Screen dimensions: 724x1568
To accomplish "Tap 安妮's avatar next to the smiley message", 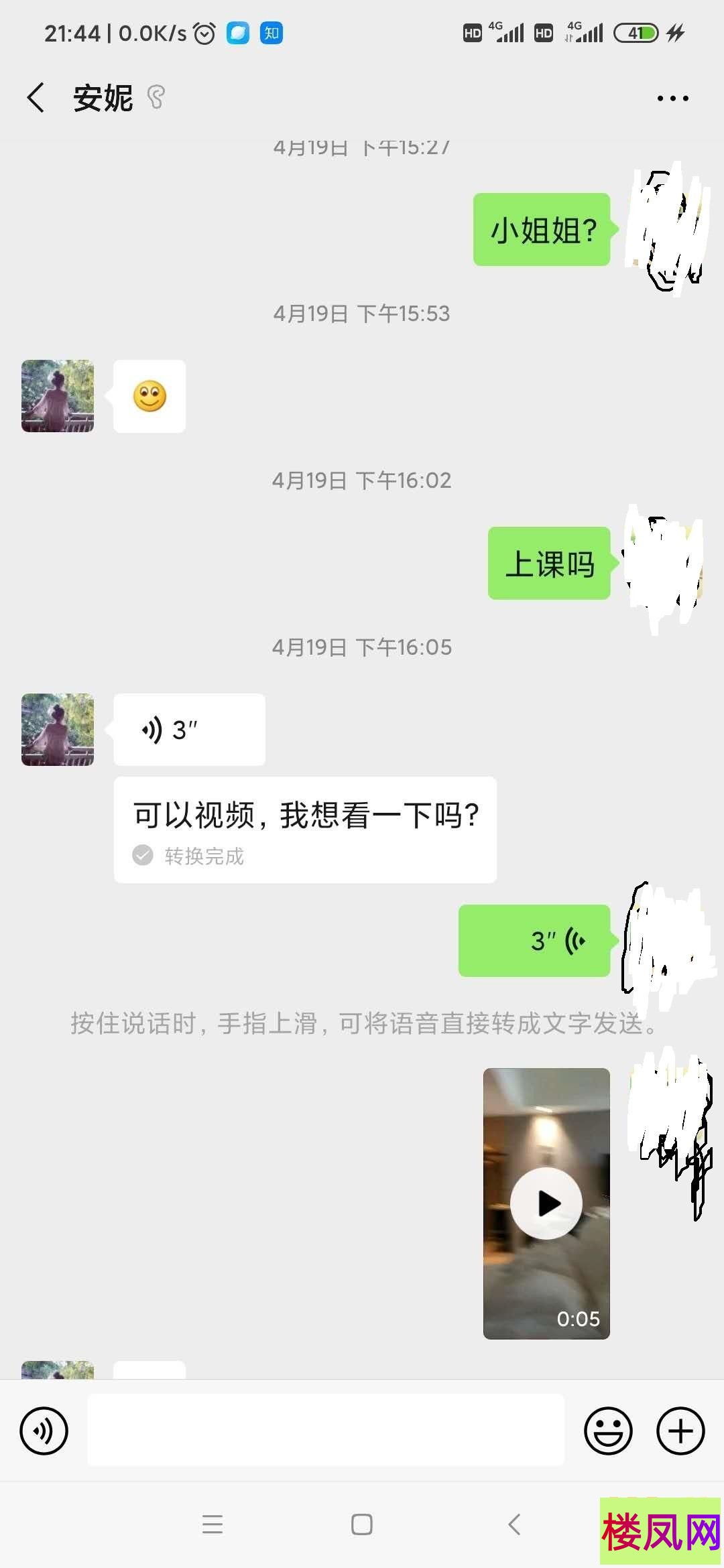I will click(x=57, y=396).
